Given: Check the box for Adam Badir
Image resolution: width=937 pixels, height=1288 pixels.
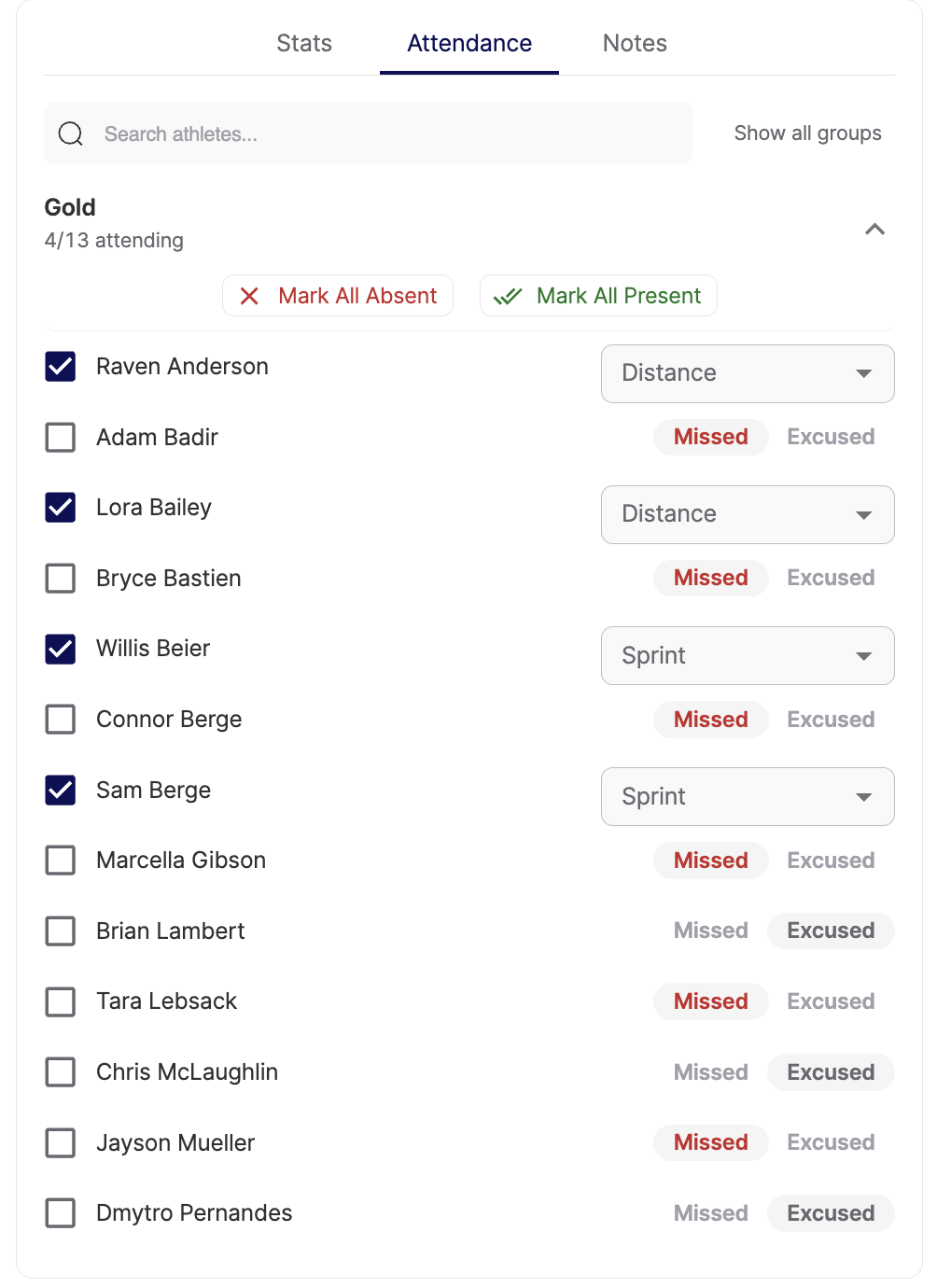Looking at the screenshot, I should 61,437.
